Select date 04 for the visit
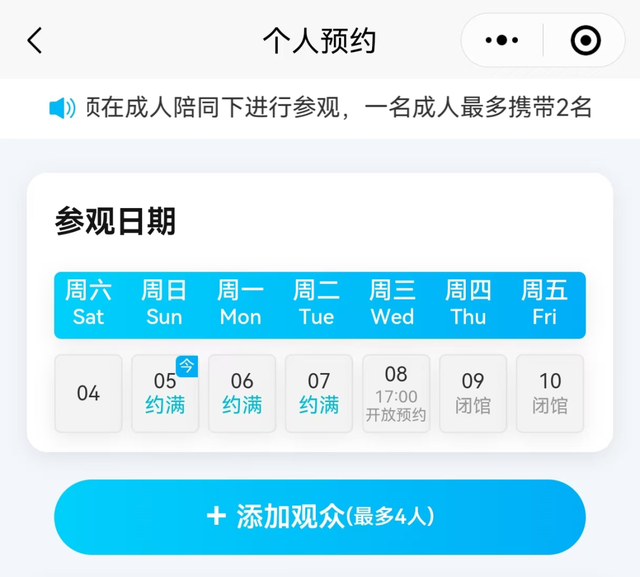This screenshot has width=640, height=577. click(x=89, y=393)
